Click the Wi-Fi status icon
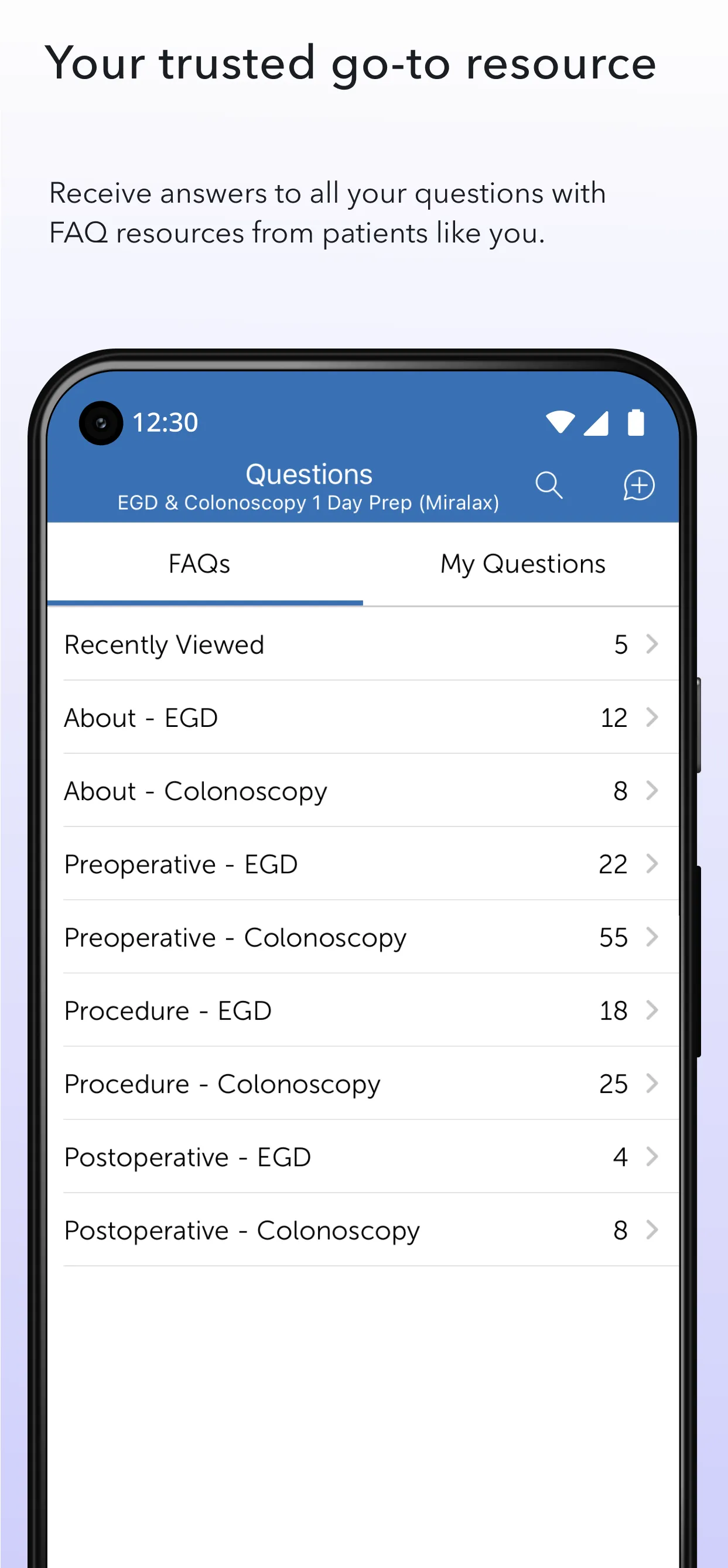Viewport: 728px width, 1568px height. click(559, 423)
